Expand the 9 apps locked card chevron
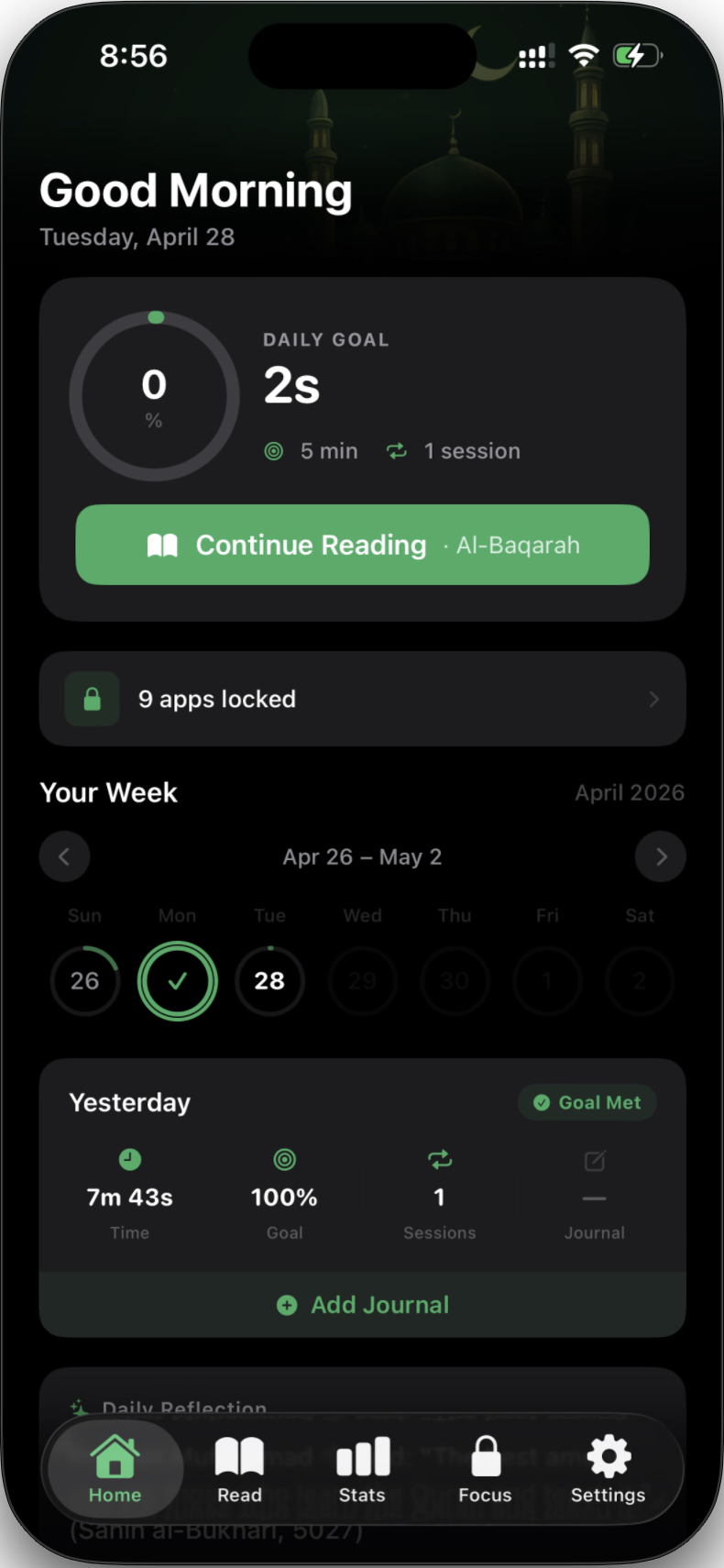 coord(654,699)
